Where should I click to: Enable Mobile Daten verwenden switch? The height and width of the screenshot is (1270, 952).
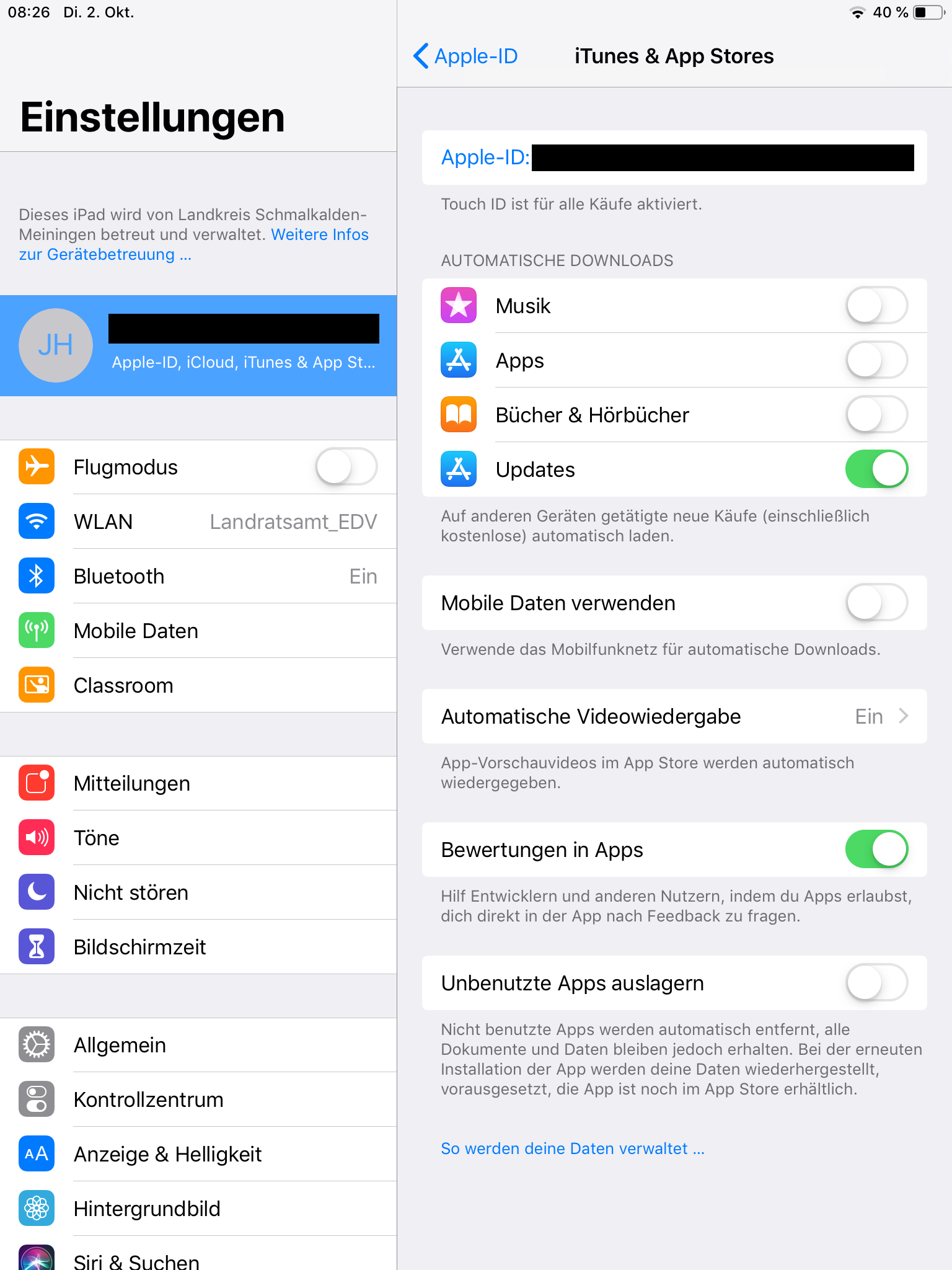click(876, 603)
